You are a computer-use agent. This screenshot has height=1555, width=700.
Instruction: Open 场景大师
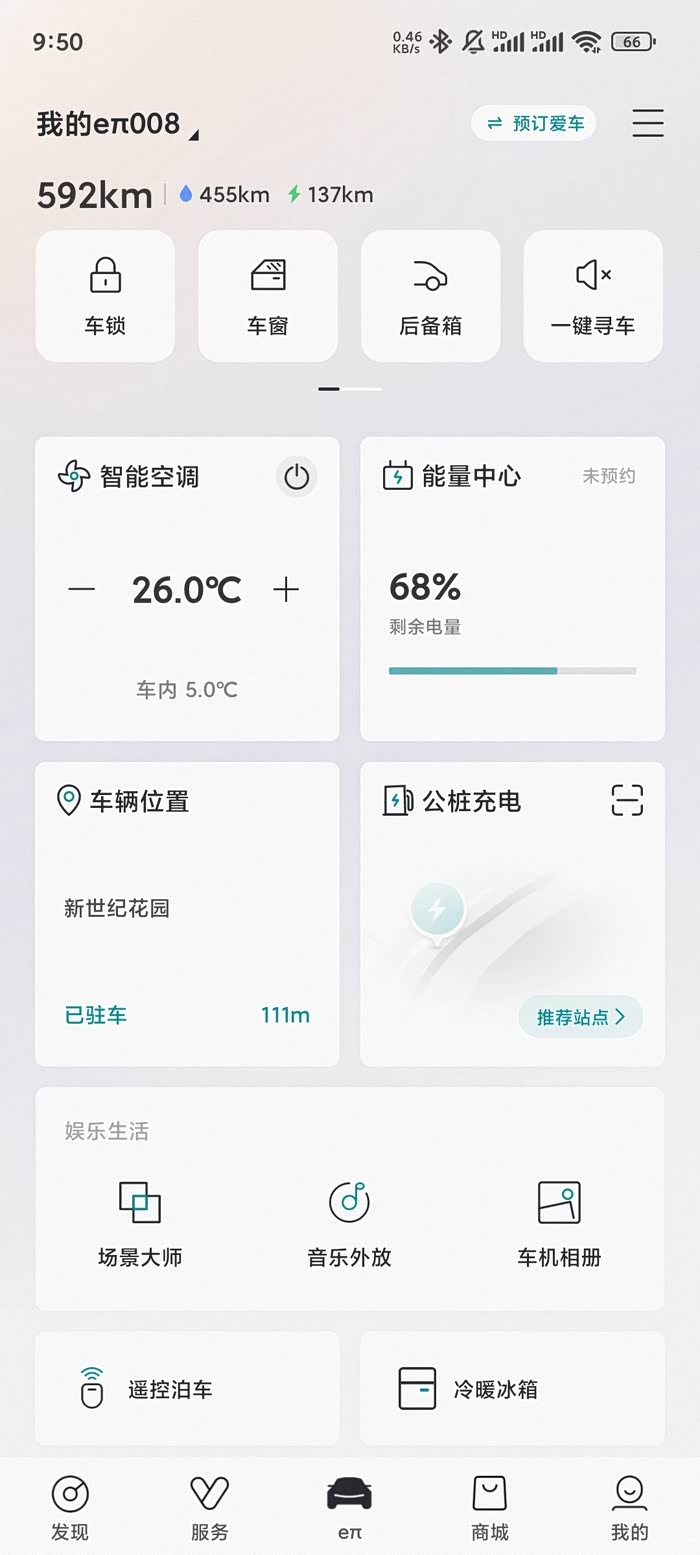click(140, 1223)
